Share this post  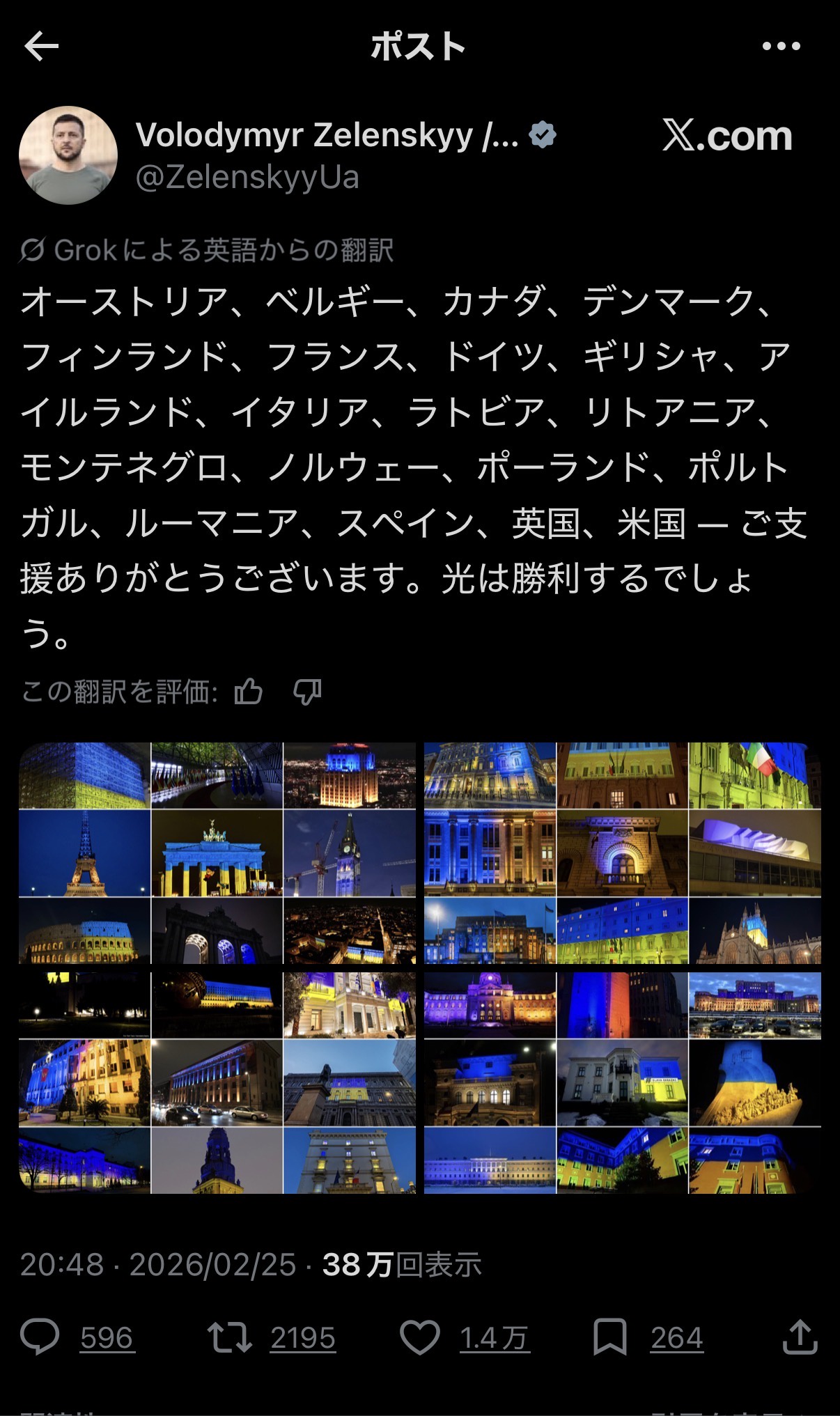point(800,1337)
